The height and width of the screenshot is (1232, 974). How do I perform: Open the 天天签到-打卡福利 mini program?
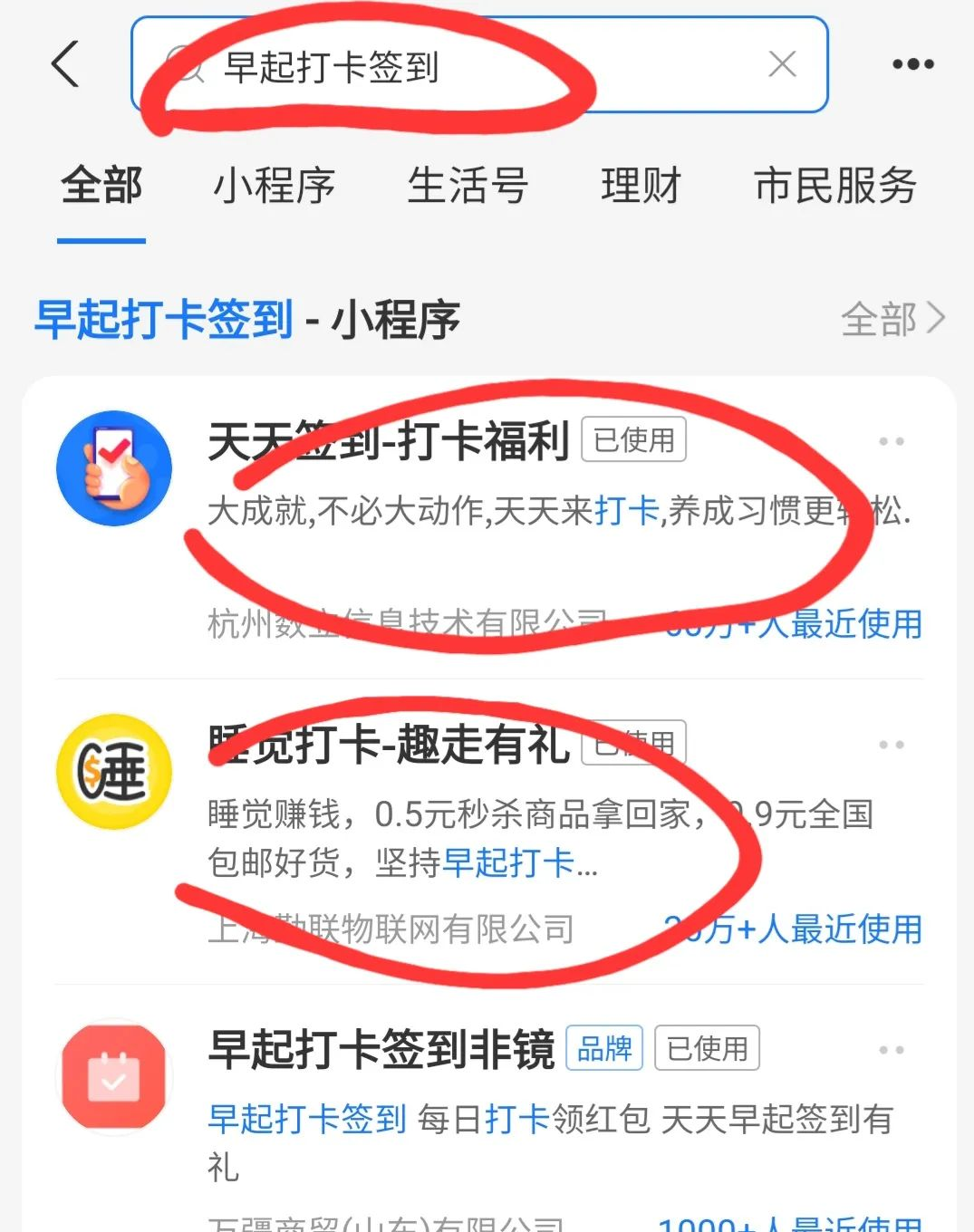point(389,441)
